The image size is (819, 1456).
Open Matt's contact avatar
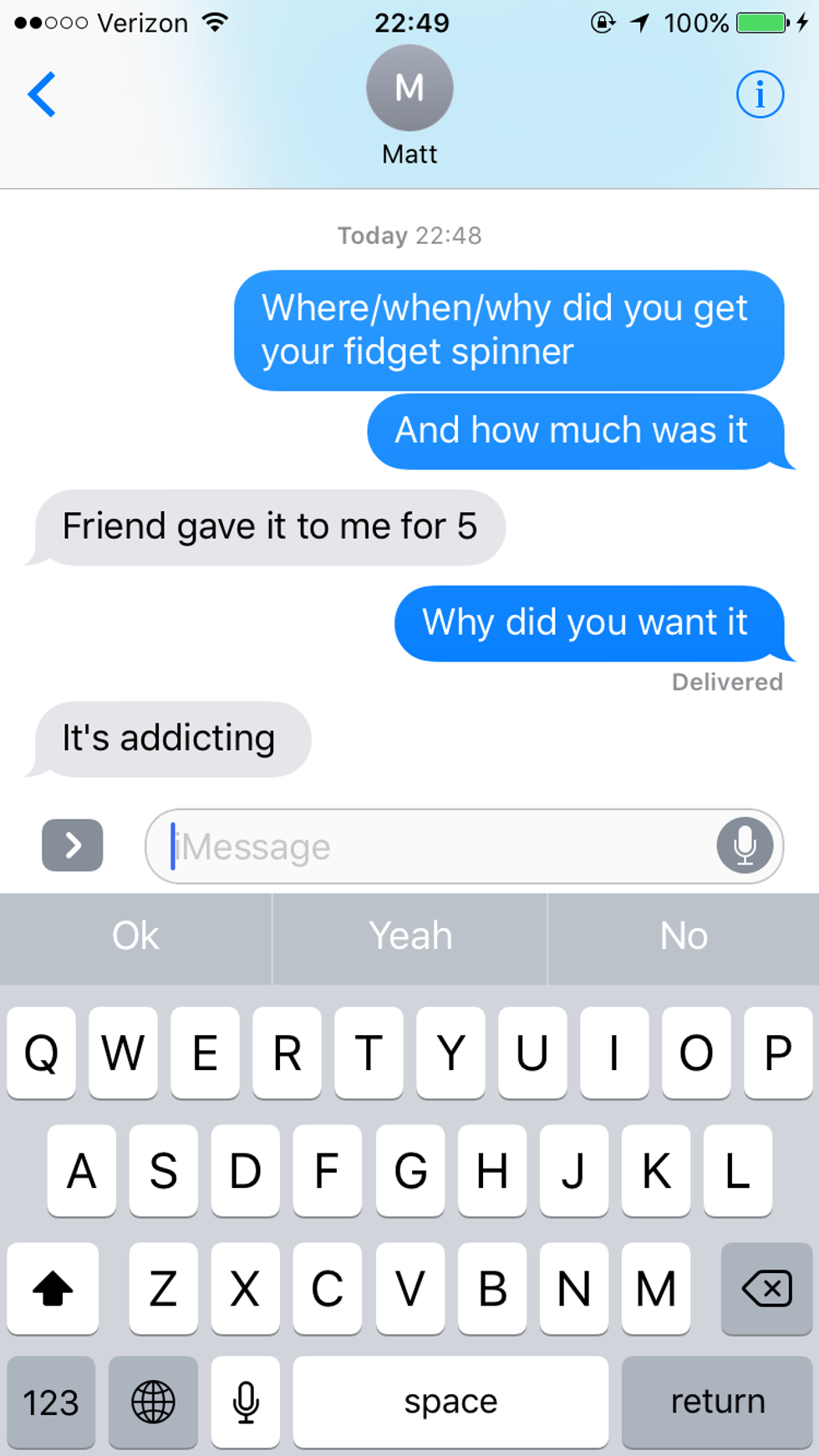click(x=409, y=89)
